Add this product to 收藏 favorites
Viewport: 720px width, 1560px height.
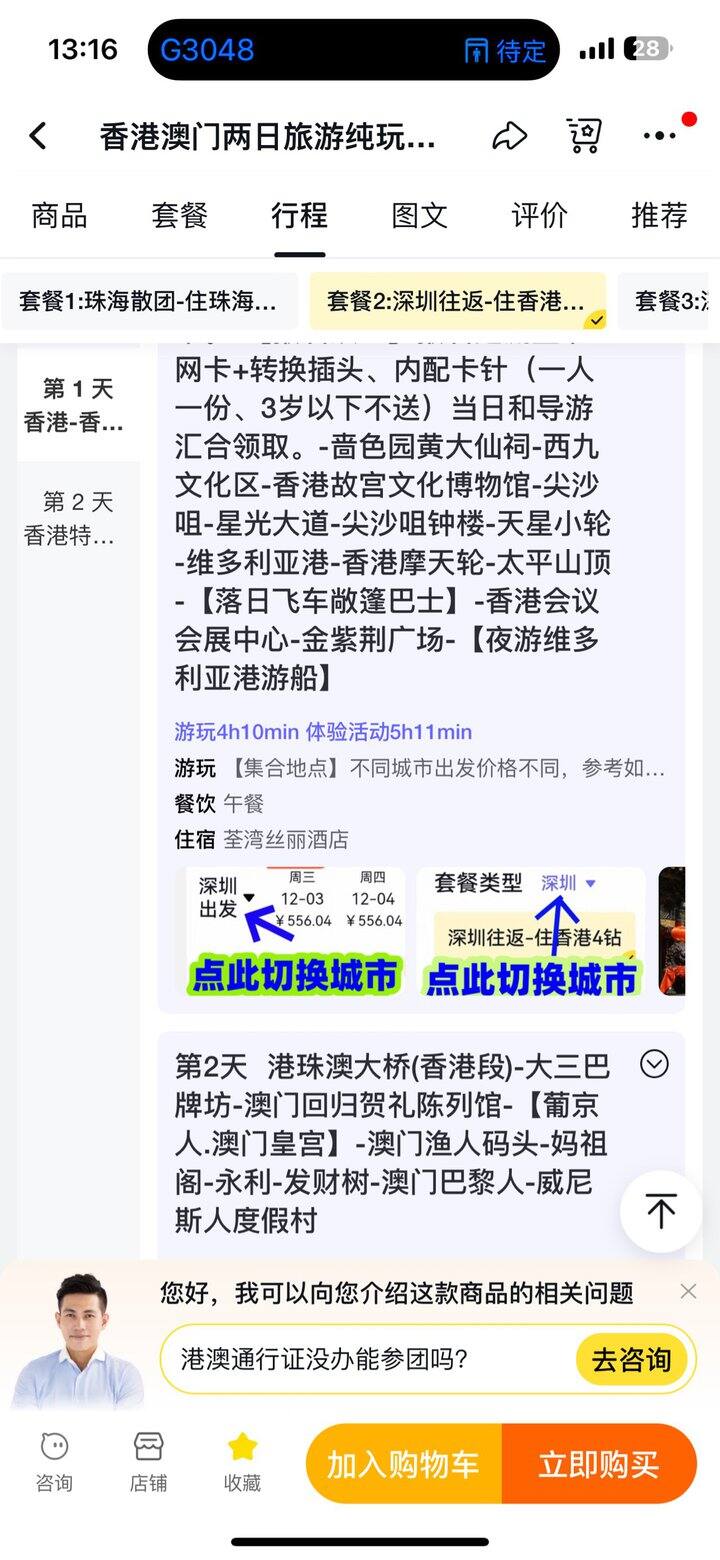(x=242, y=1460)
